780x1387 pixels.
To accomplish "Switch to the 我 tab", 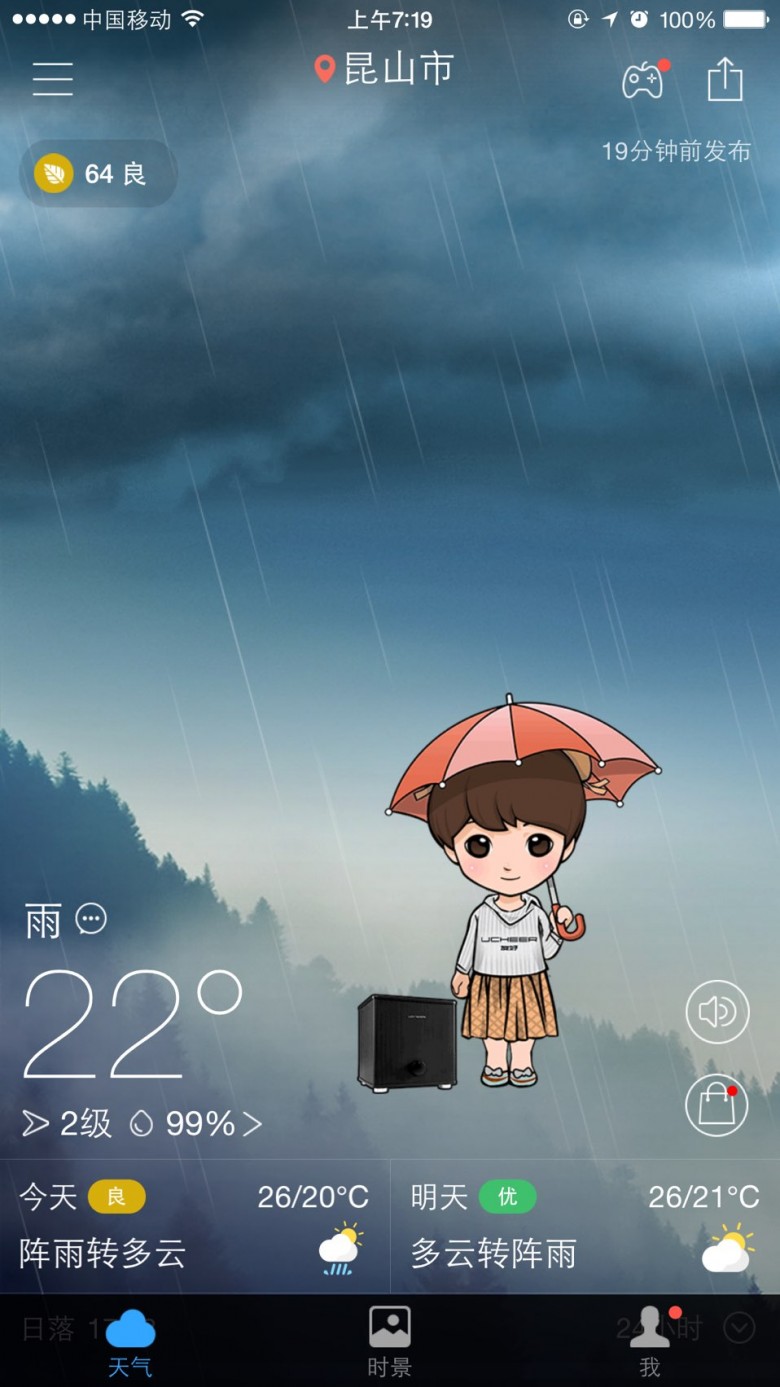I will (x=650, y=1342).
